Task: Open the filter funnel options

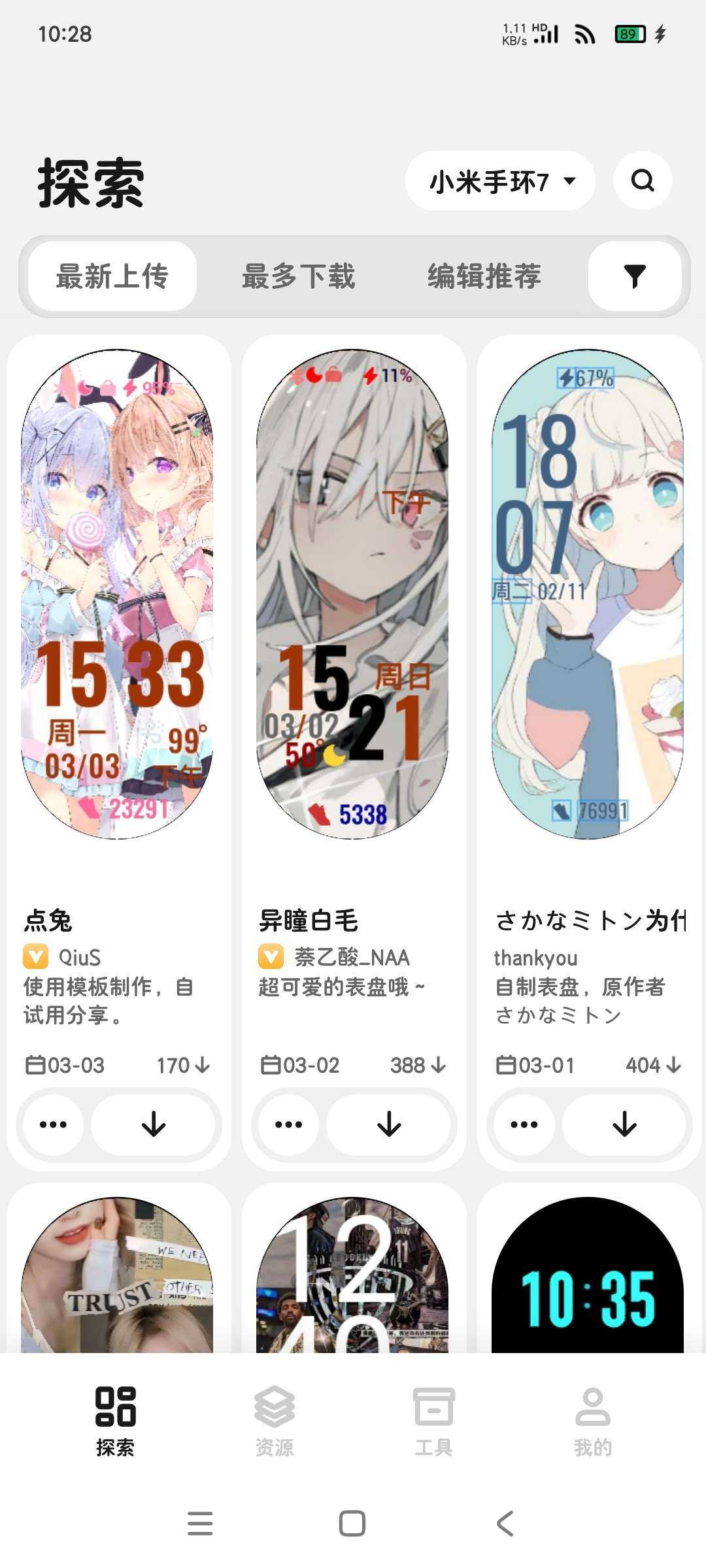Action: (635, 276)
